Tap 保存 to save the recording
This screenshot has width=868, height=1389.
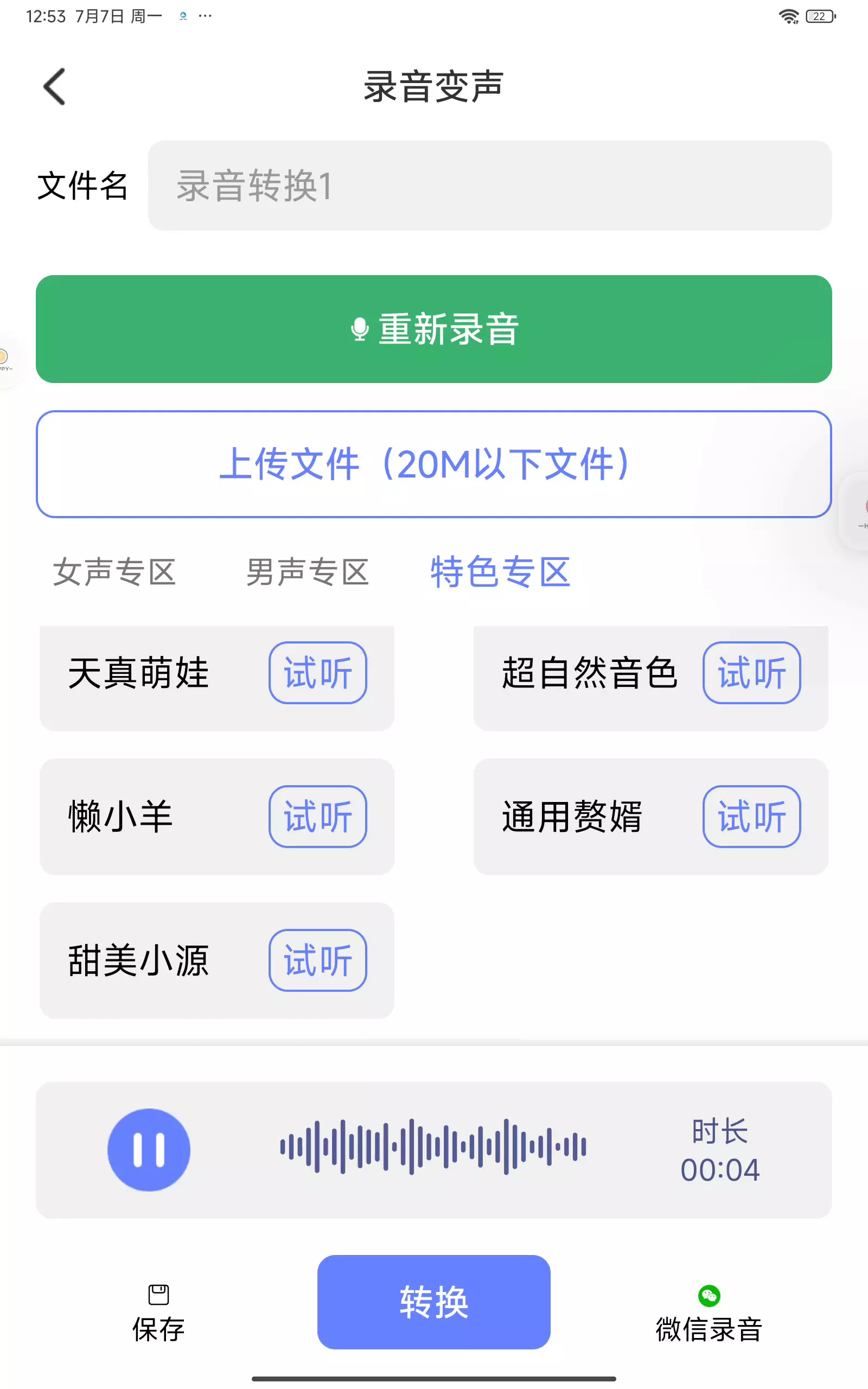pos(158,1314)
